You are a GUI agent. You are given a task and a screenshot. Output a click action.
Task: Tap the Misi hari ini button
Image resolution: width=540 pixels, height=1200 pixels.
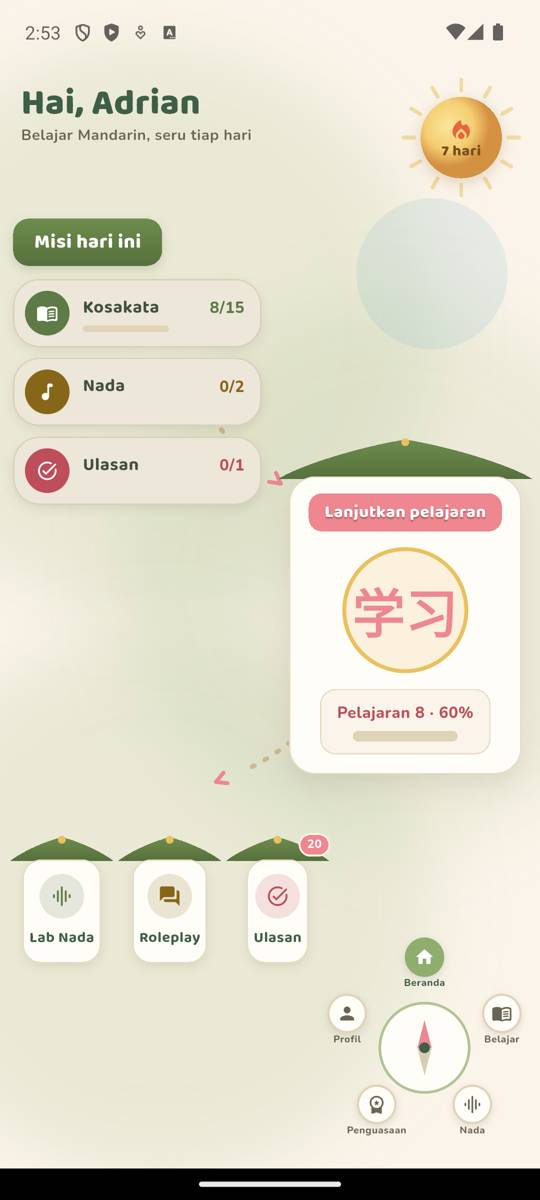pyautogui.click(x=87, y=242)
